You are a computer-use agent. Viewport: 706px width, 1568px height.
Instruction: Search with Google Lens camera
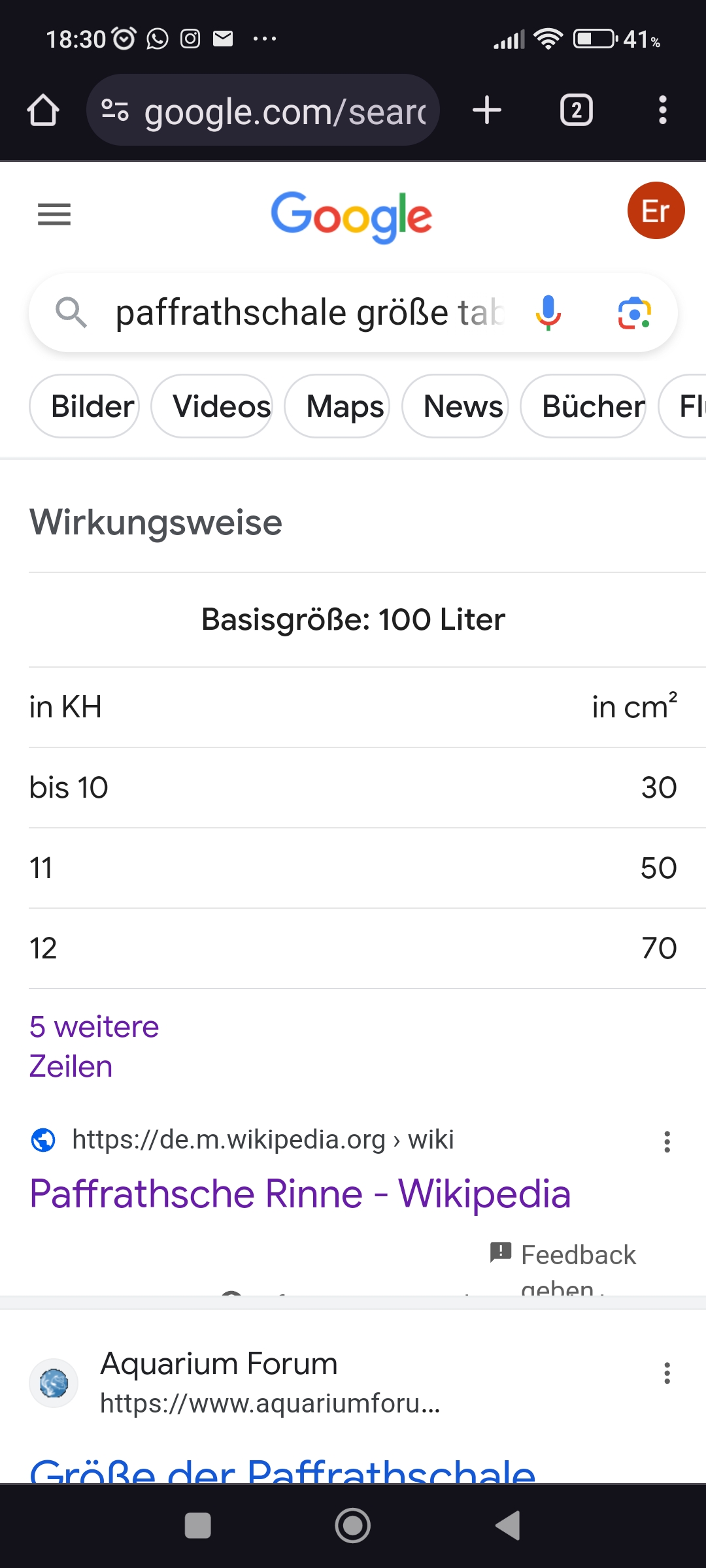click(x=634, y=313)
